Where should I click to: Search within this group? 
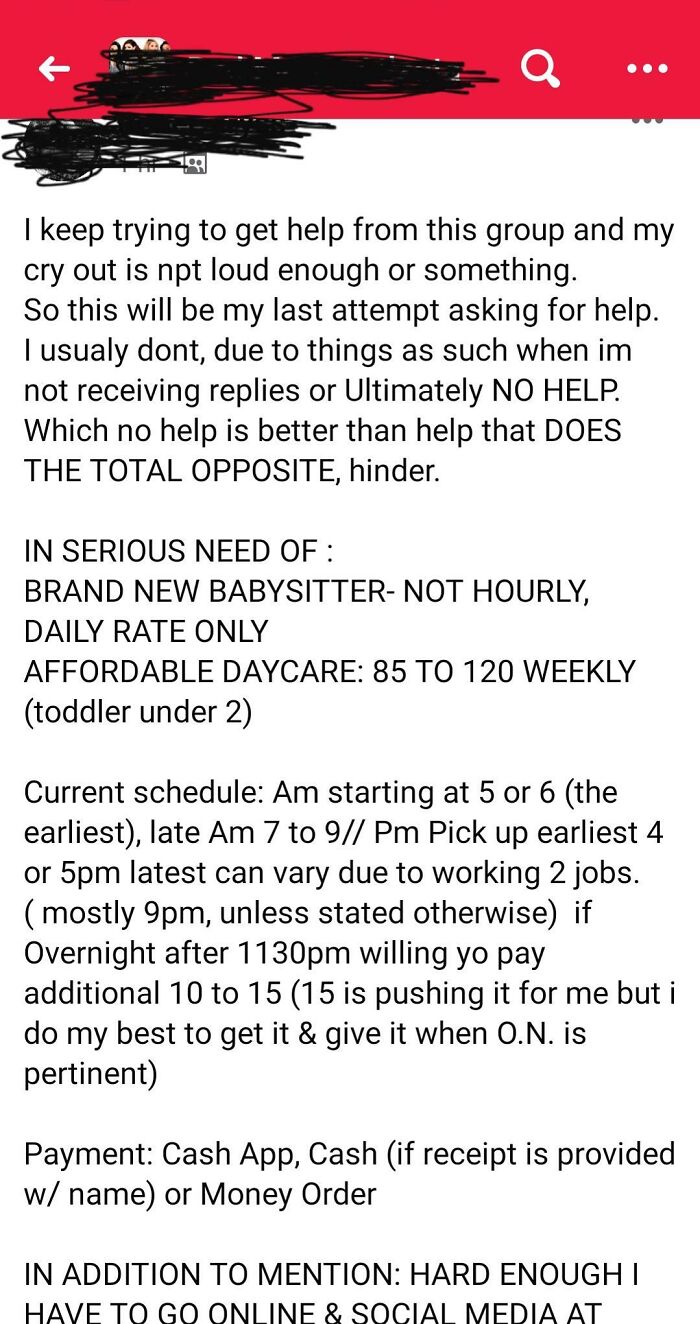pos(540,68)
